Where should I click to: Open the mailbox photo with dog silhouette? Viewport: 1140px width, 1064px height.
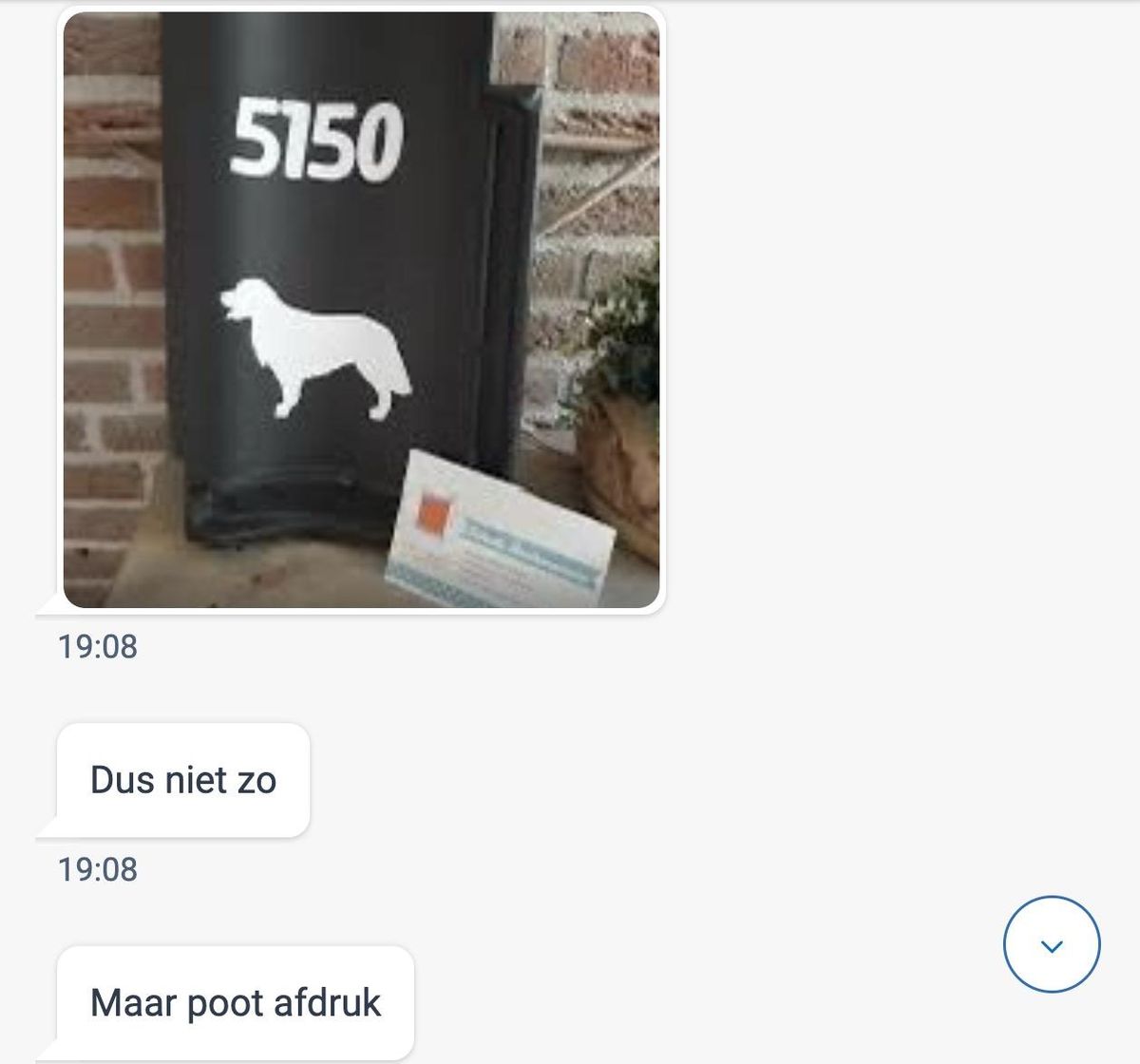(x=361, y=310)
